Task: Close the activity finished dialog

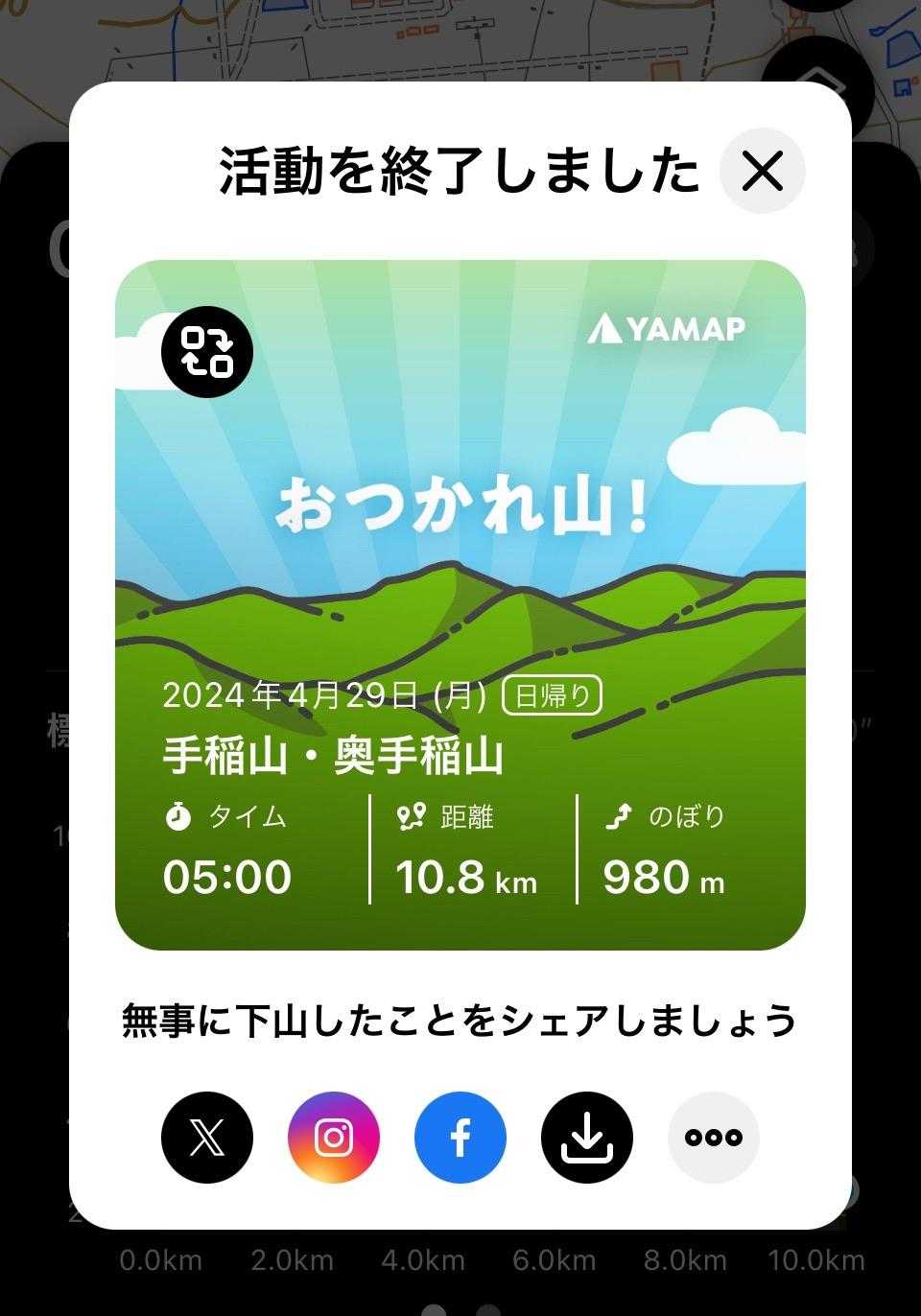Action: [x=763, y=171]
